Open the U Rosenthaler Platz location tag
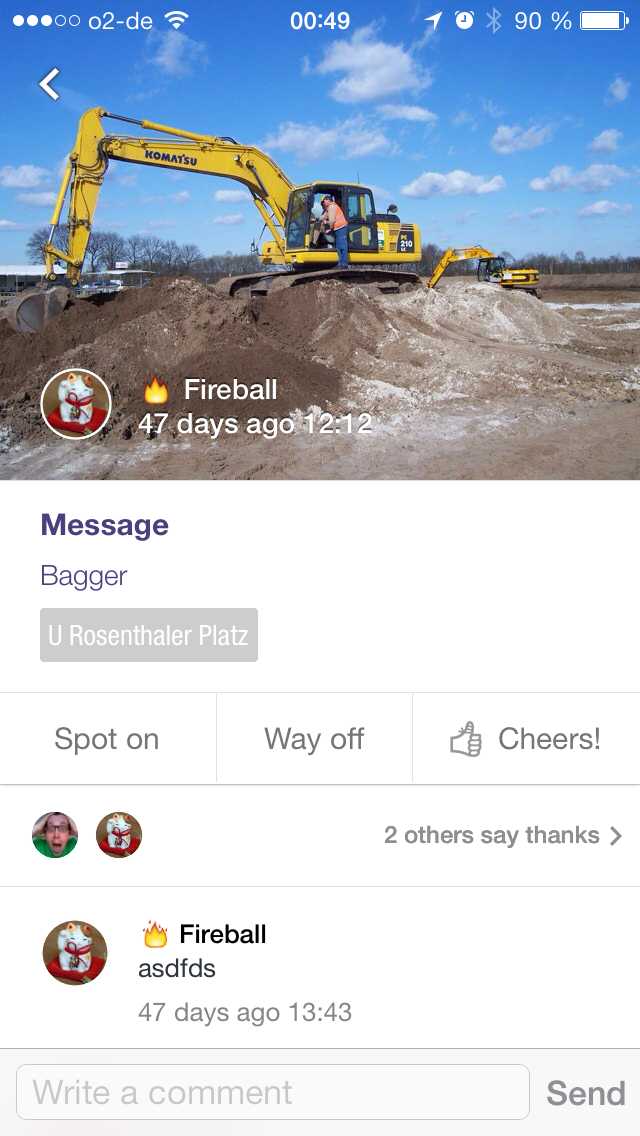This screenshot has height=1136, width=640. pyautogui.click(x=149, y=635)
